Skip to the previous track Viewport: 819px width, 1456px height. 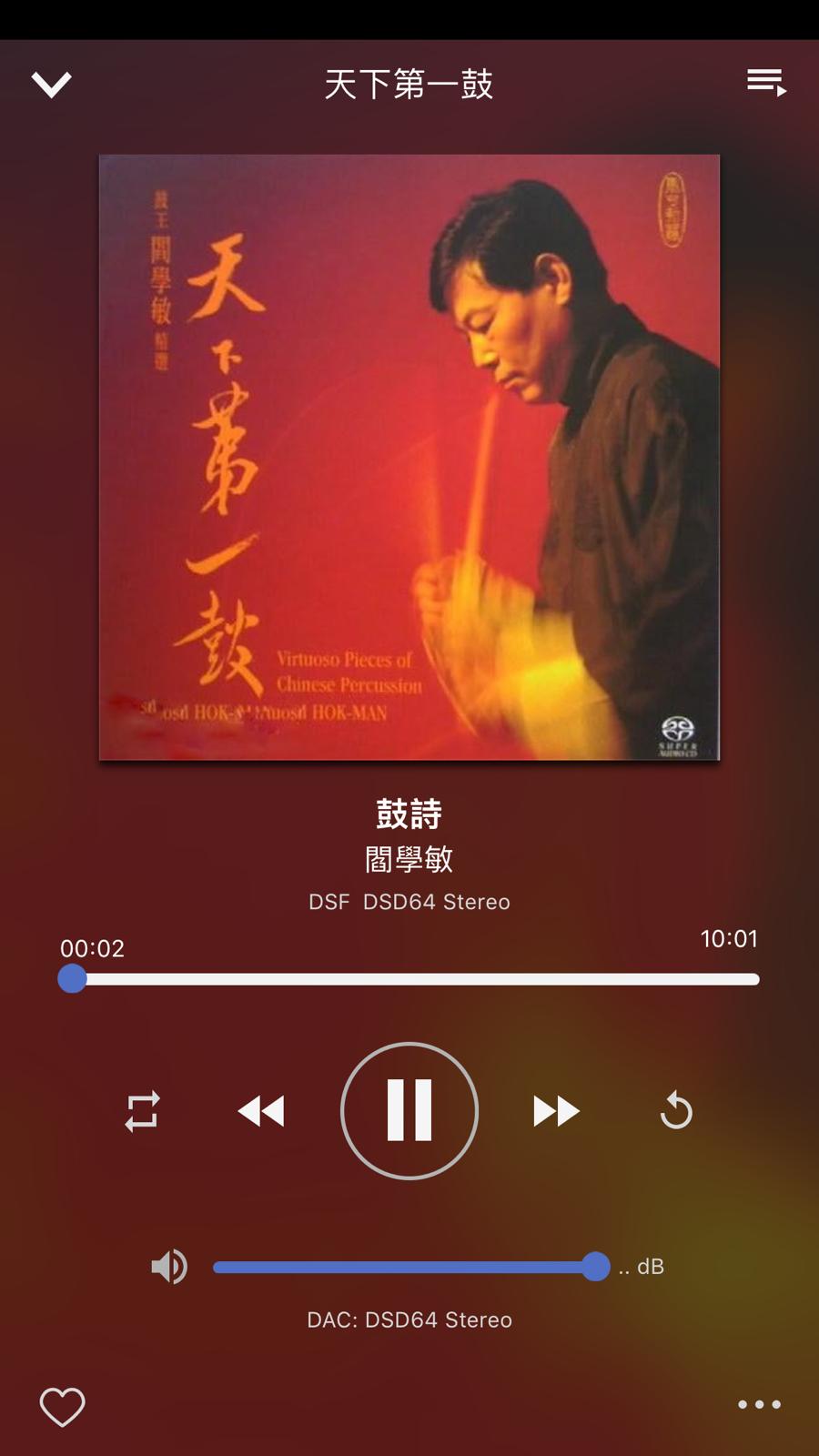tap(261, 1111)
